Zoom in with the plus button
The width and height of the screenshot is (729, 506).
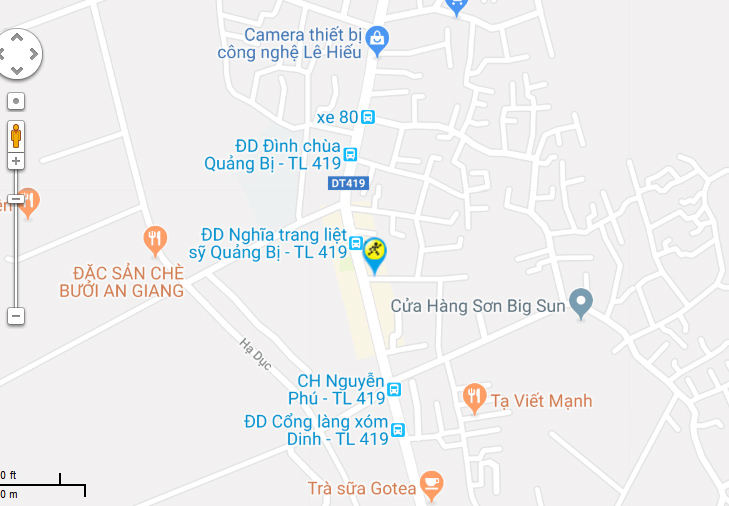pos(16,161)
